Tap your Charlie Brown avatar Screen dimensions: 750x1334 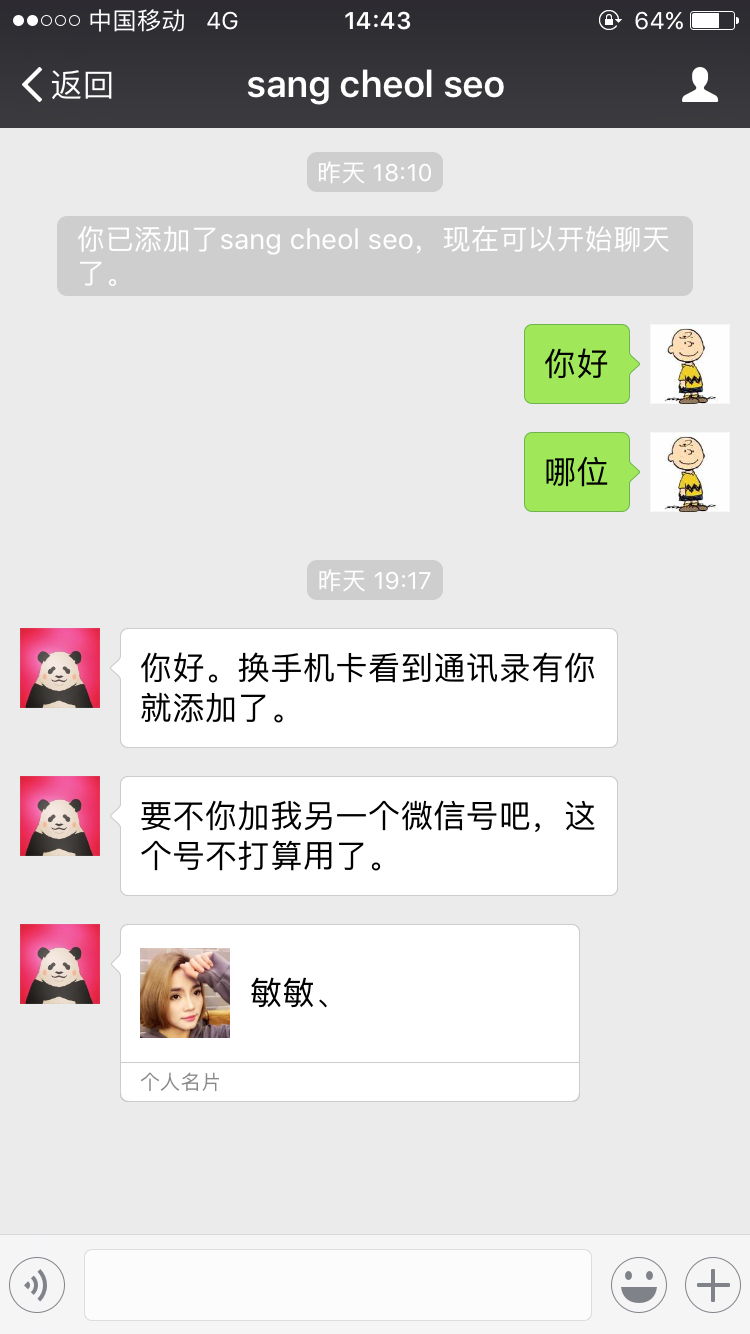pyautogui.click(x=690, y=364)
